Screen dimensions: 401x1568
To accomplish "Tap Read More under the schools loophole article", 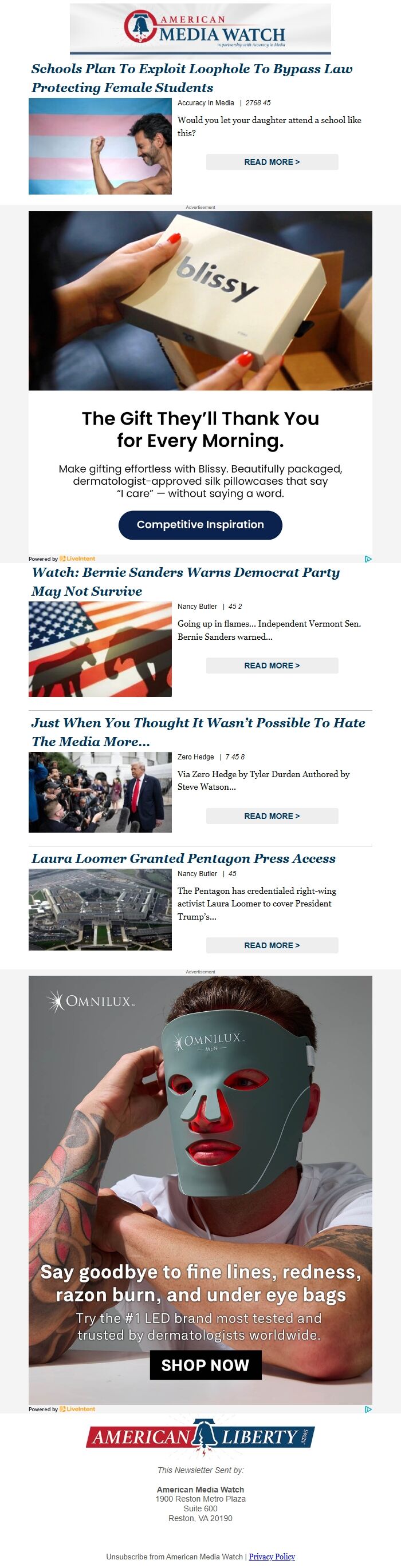I will (x=272, y=162).
